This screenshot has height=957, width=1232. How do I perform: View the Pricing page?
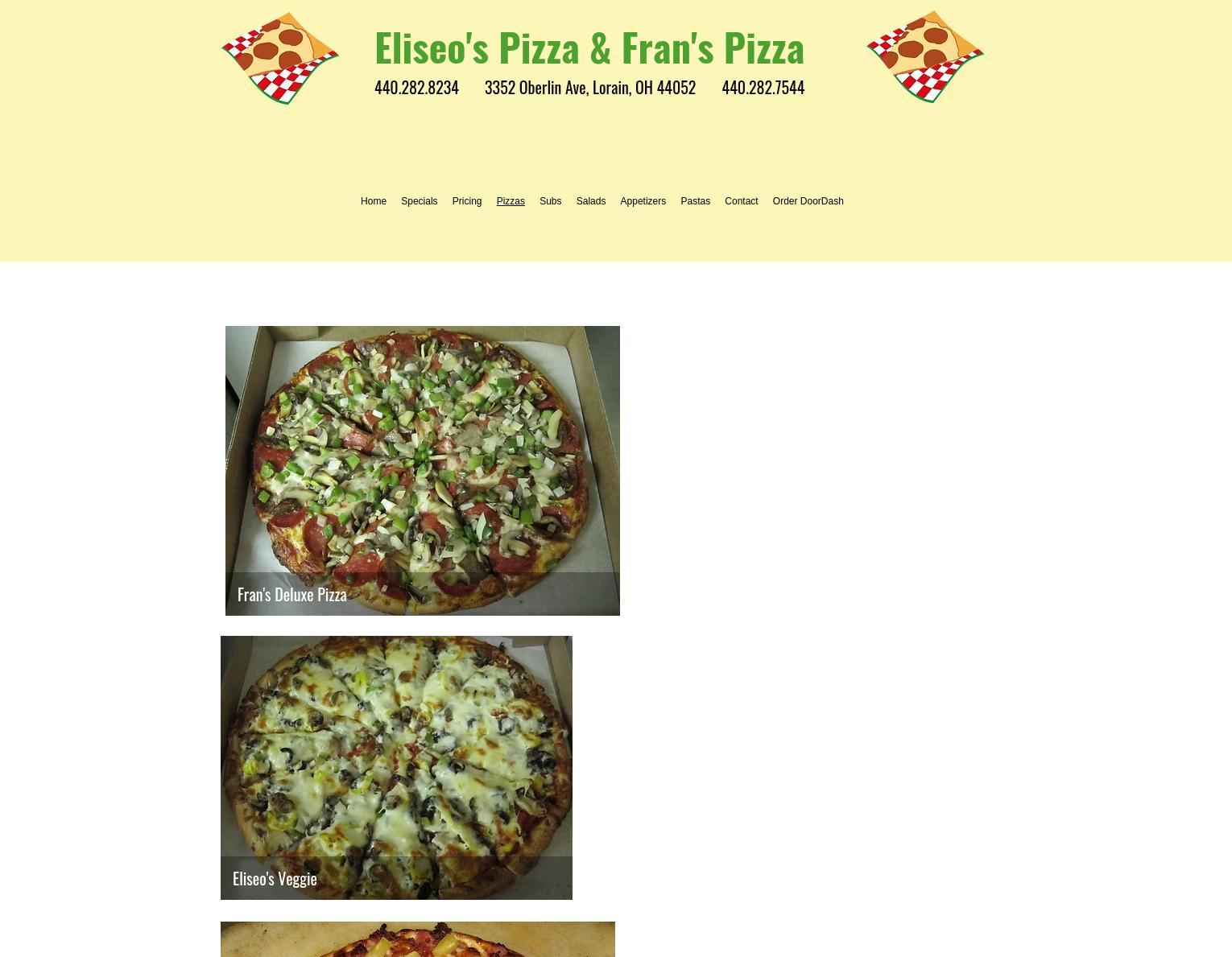click(466, 201)
